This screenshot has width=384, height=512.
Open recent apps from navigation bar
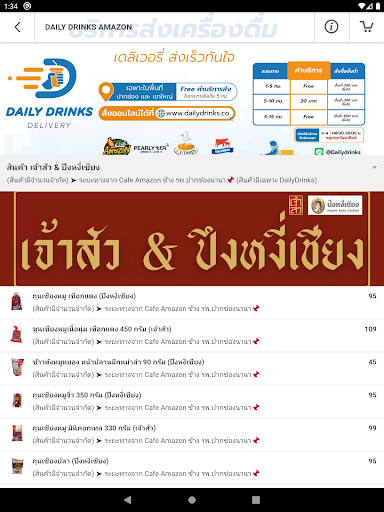click(256, 500)
